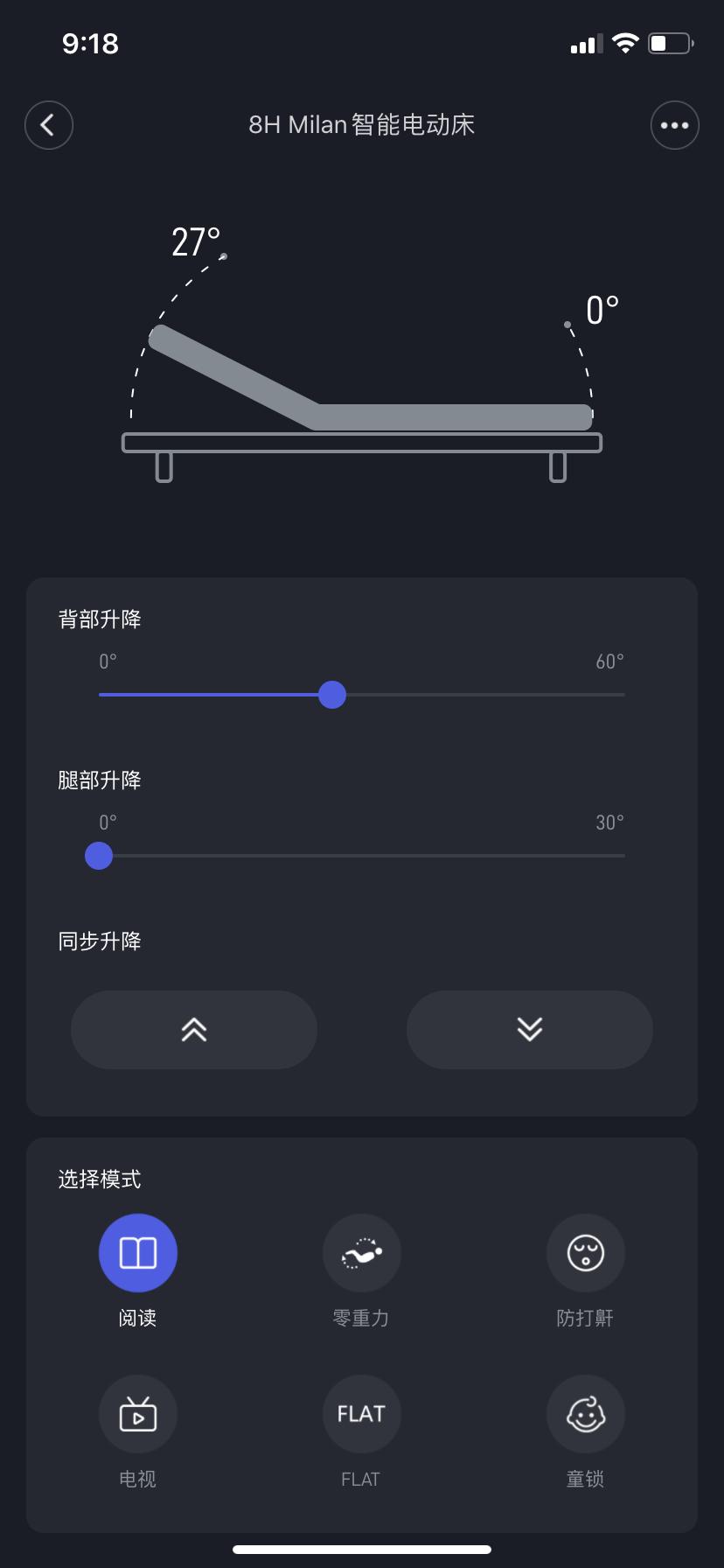
Task: Tap the 选择模式 section header
Action: pyautogui.click(x=99, y=1178)
